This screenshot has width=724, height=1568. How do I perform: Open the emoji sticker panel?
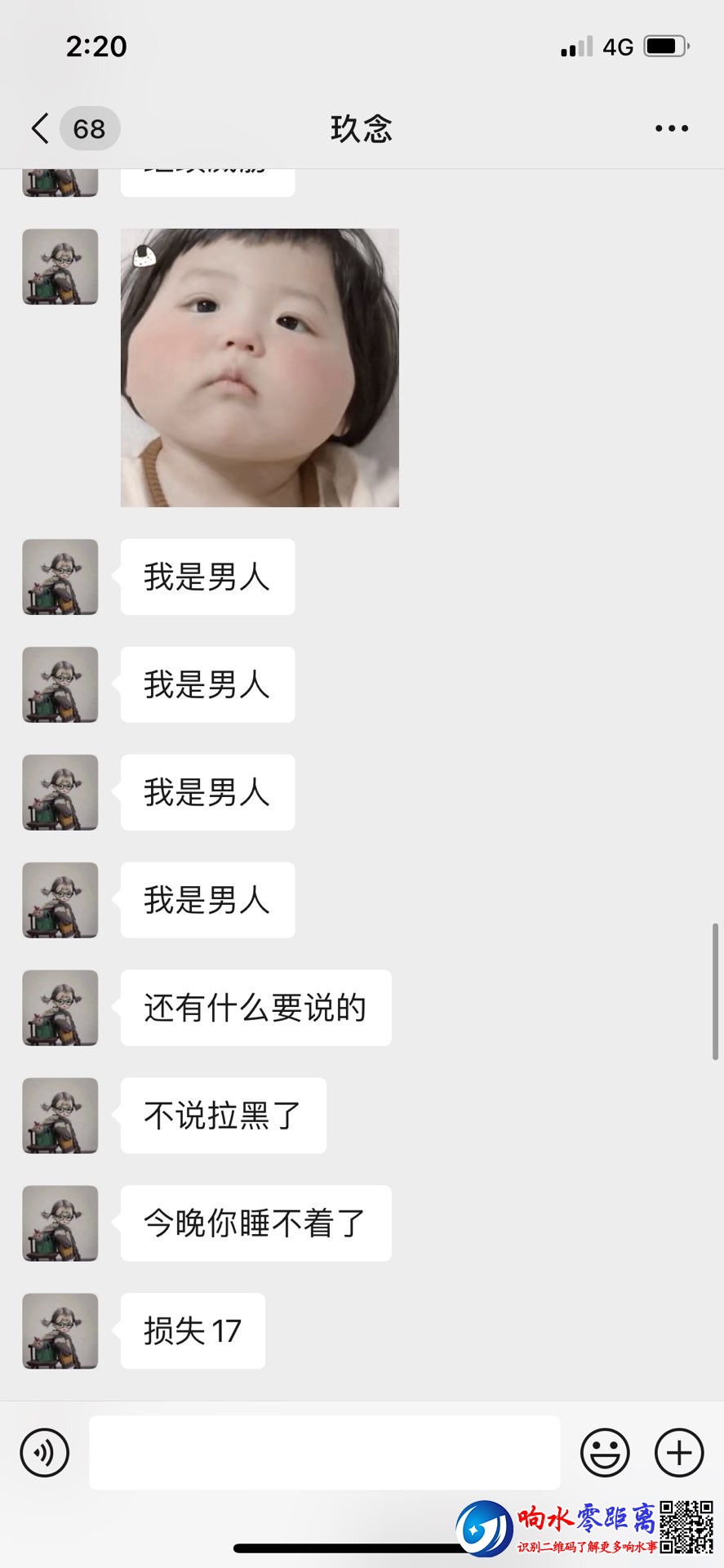tap(605, 1452)
